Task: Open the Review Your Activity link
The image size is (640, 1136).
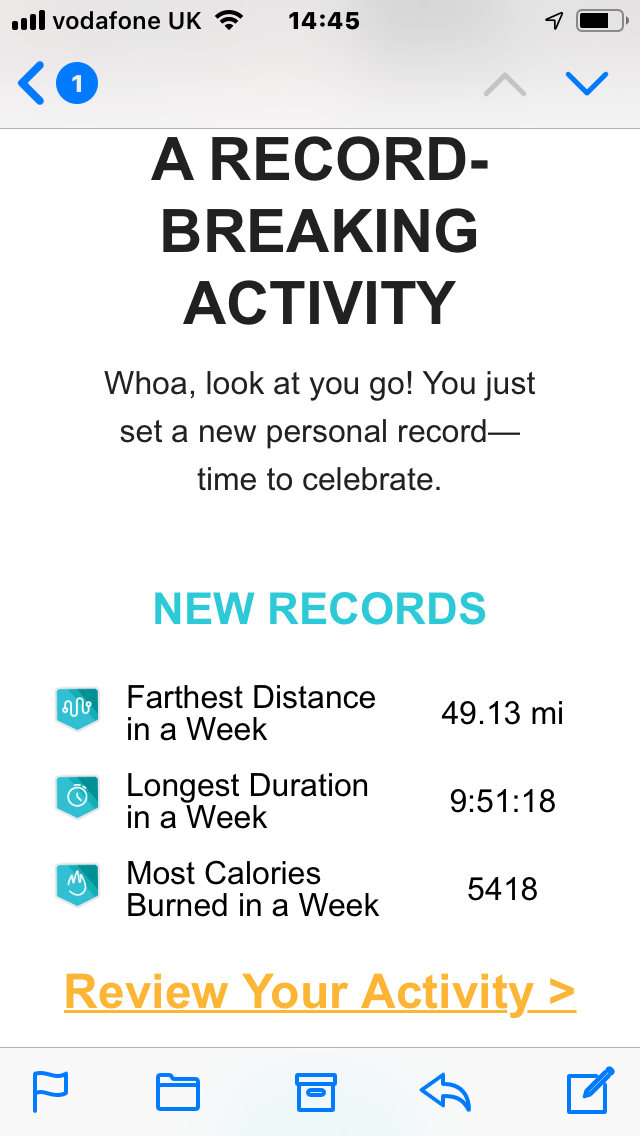Action: pyautogui.click(x=320, y=992)
